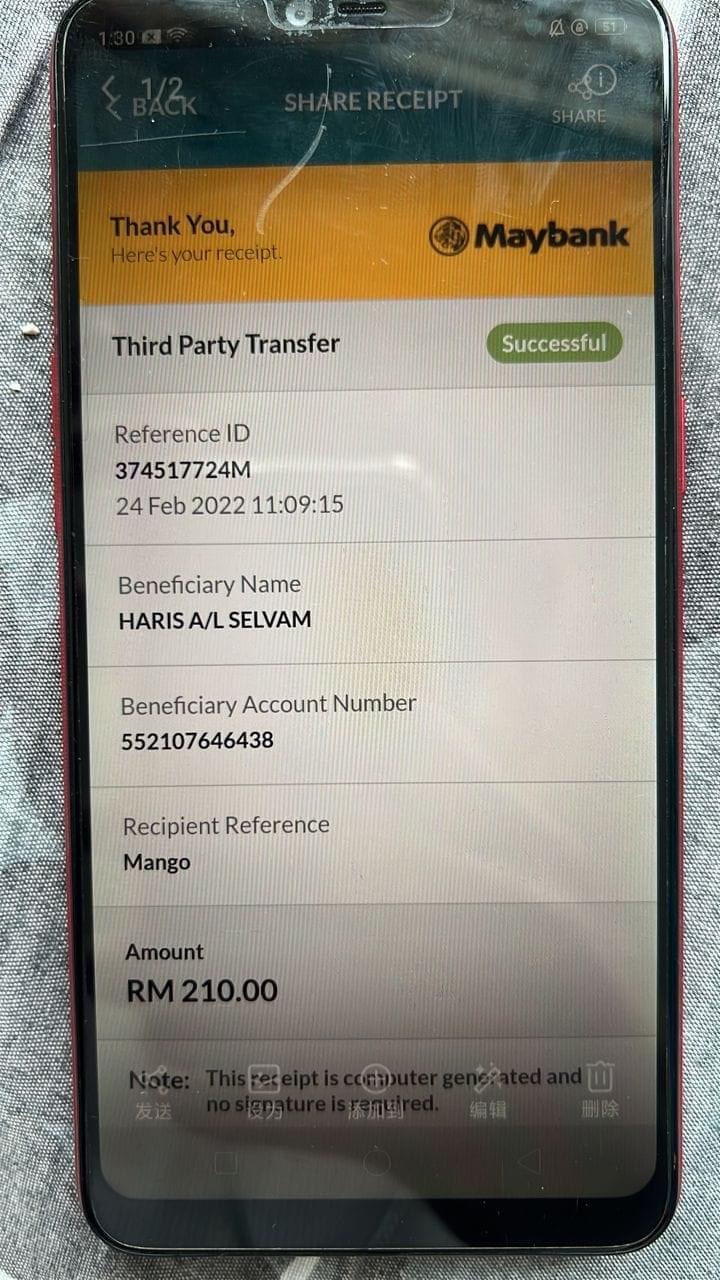Screen dimensions: 720x1280
Task: Open the image info icon
Action: (600, 80)
